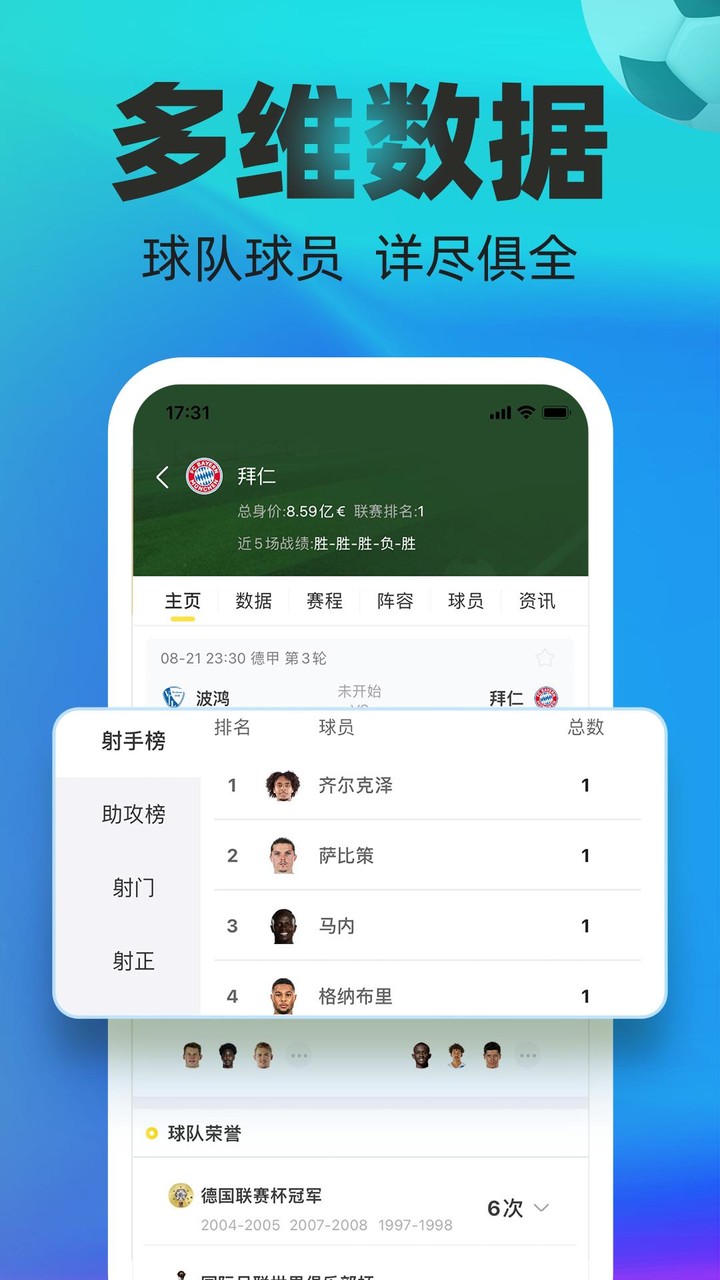Toggle the favorite star on the 德甲 match
The image size is (720, 1280).
click(x=544, y=657)
